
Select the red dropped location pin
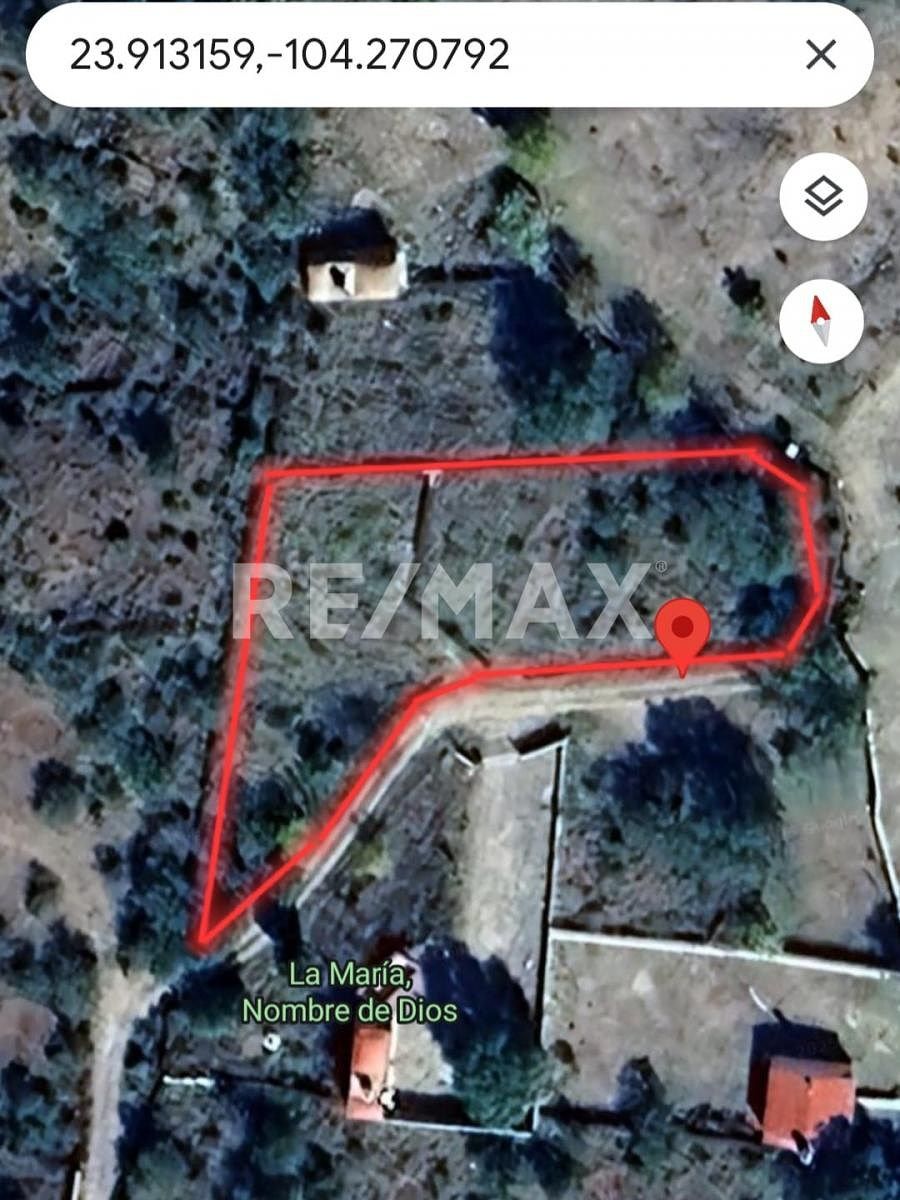tap(683, 631)
